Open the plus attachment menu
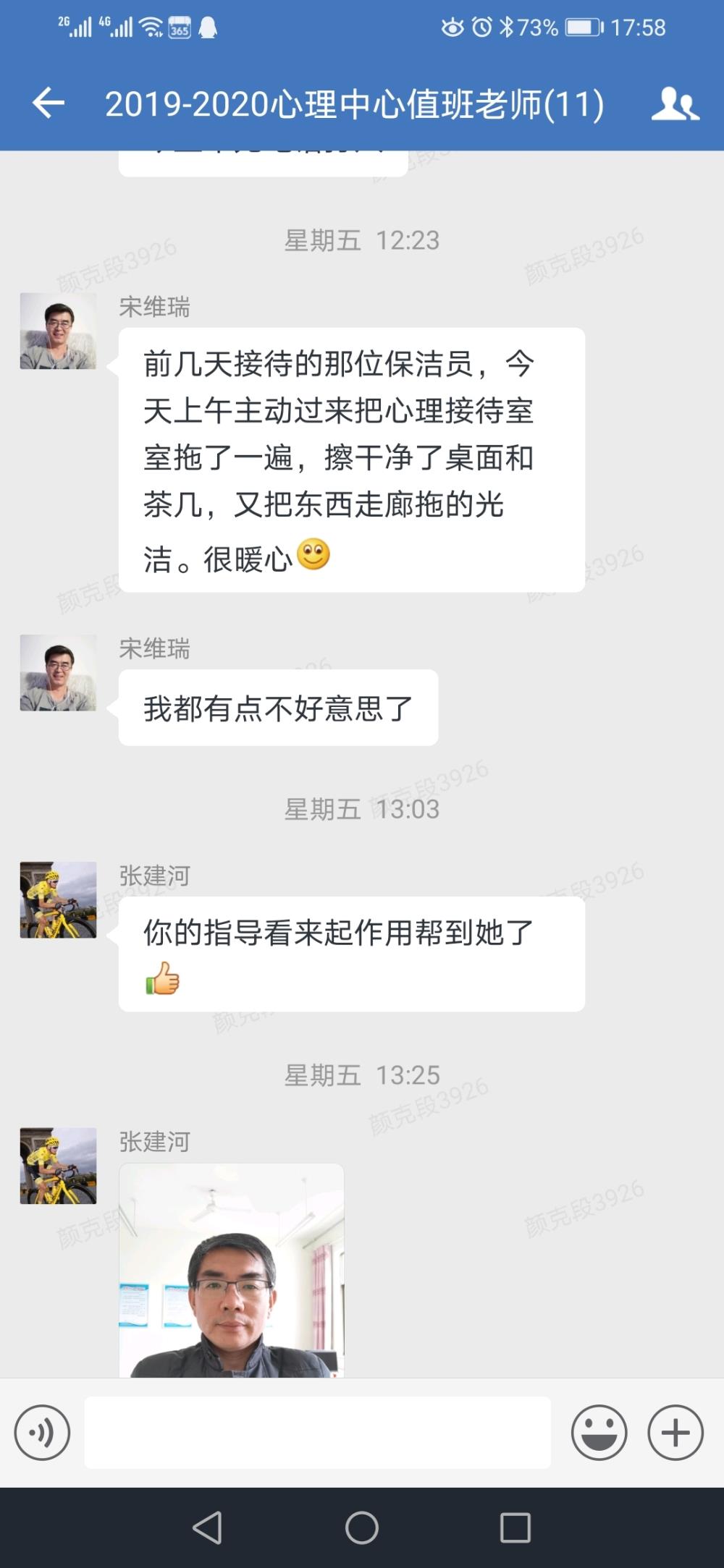 (x=675, y=1433)
